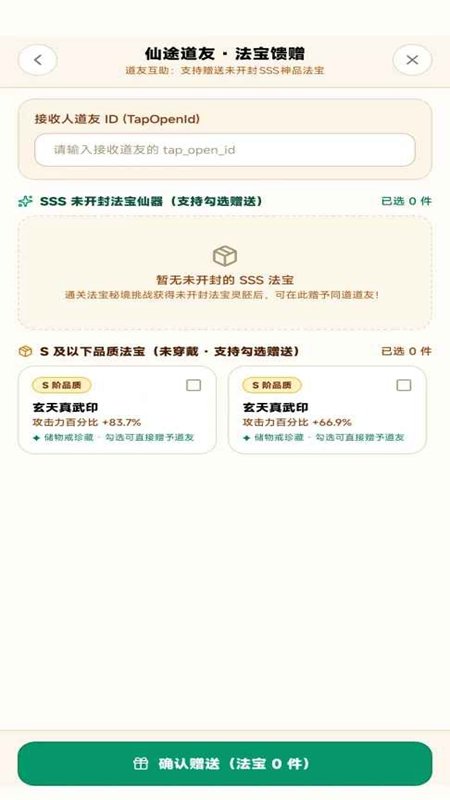Focus the 接收人道友 ID input field
The image size is (450, 800).
(x=225, y=150)
